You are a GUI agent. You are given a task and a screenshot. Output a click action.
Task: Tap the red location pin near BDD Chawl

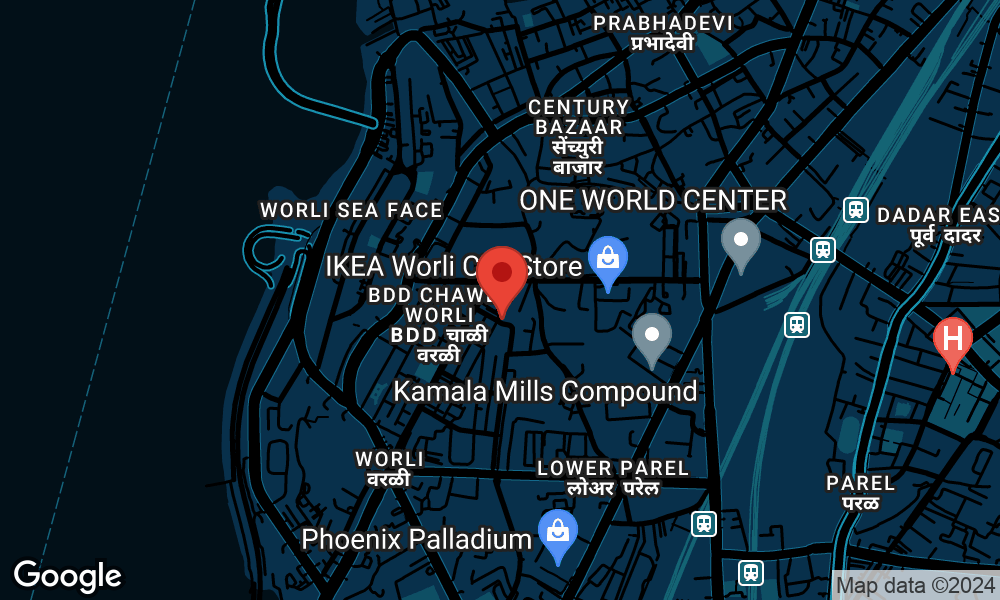pyautogui.click(x=501, y=273)
